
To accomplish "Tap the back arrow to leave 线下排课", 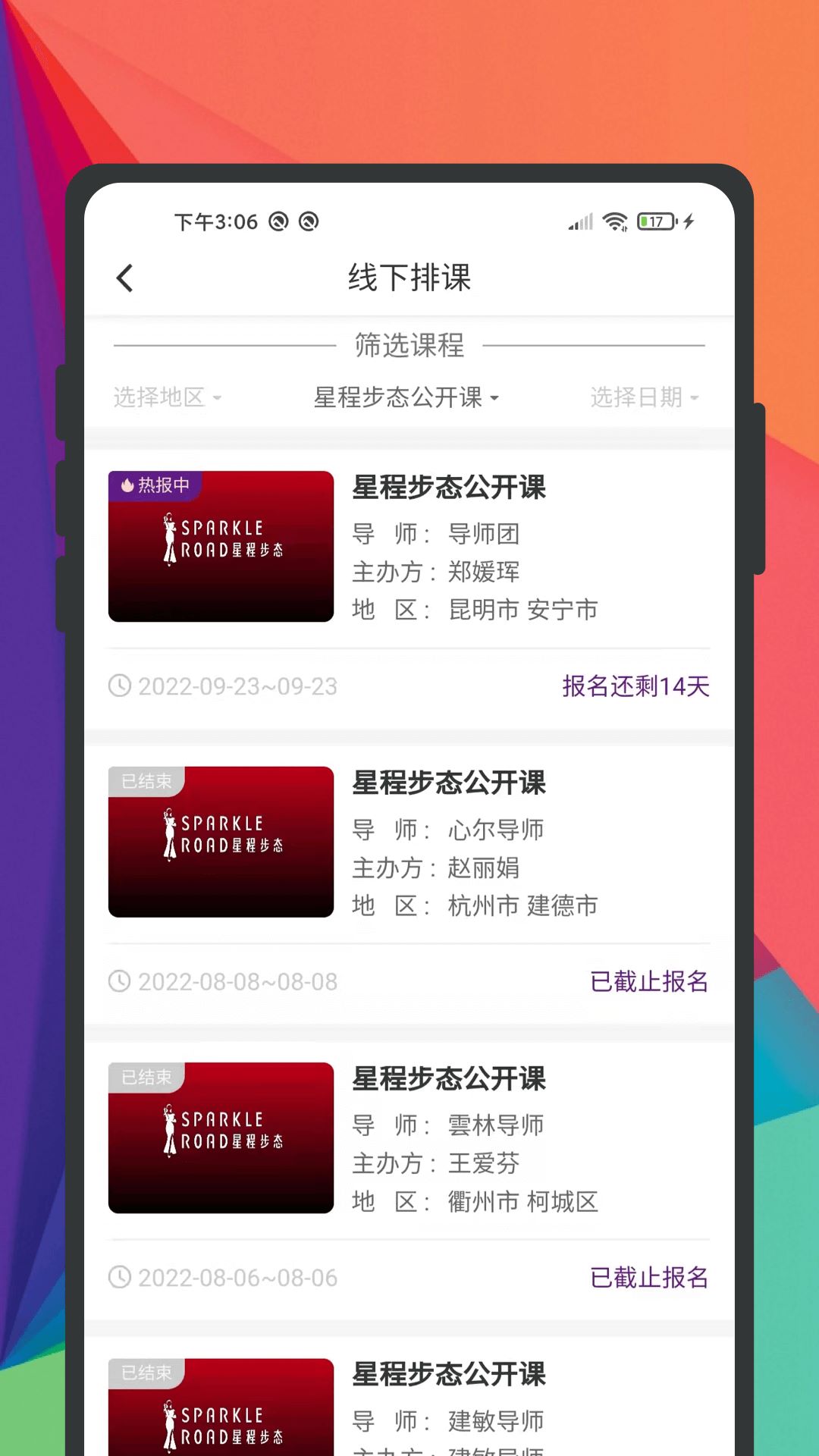I will pos(125,278).
